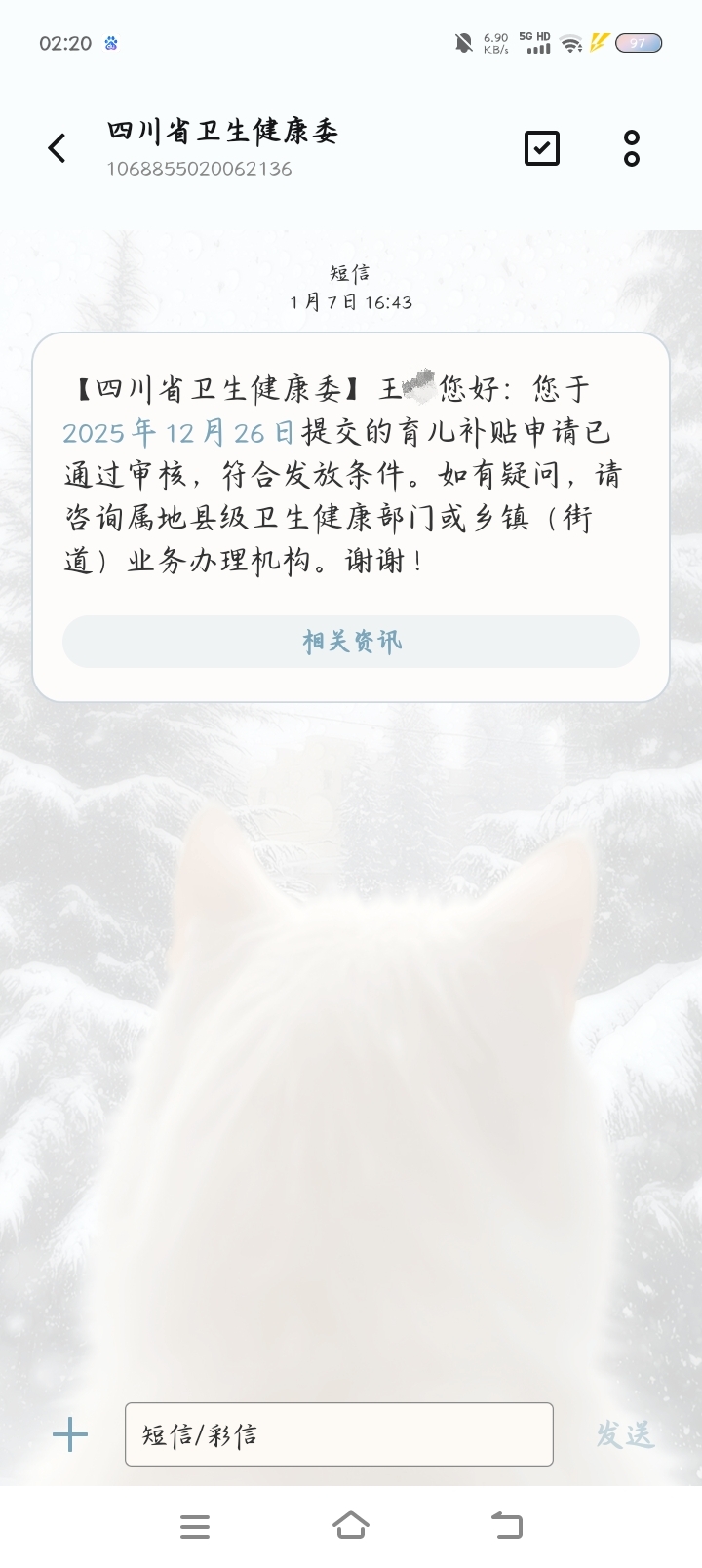Open the overflow menu
Image resolution: width=702 pixels, height=1568 pixels.
tap(632, 148)
